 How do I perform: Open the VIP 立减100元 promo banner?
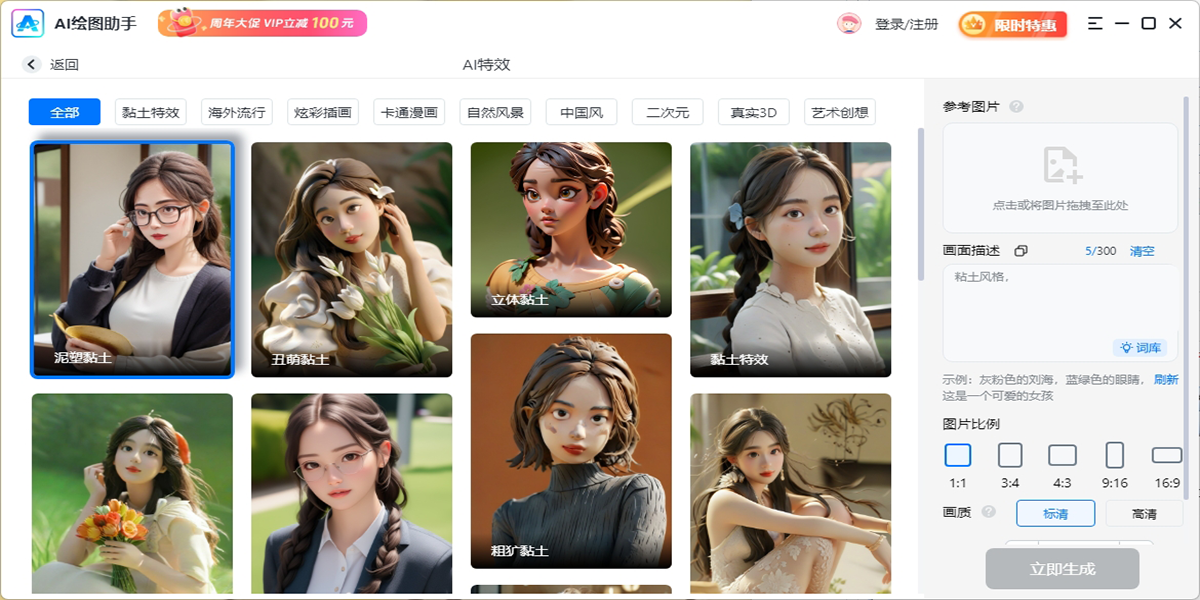point(263,23)
